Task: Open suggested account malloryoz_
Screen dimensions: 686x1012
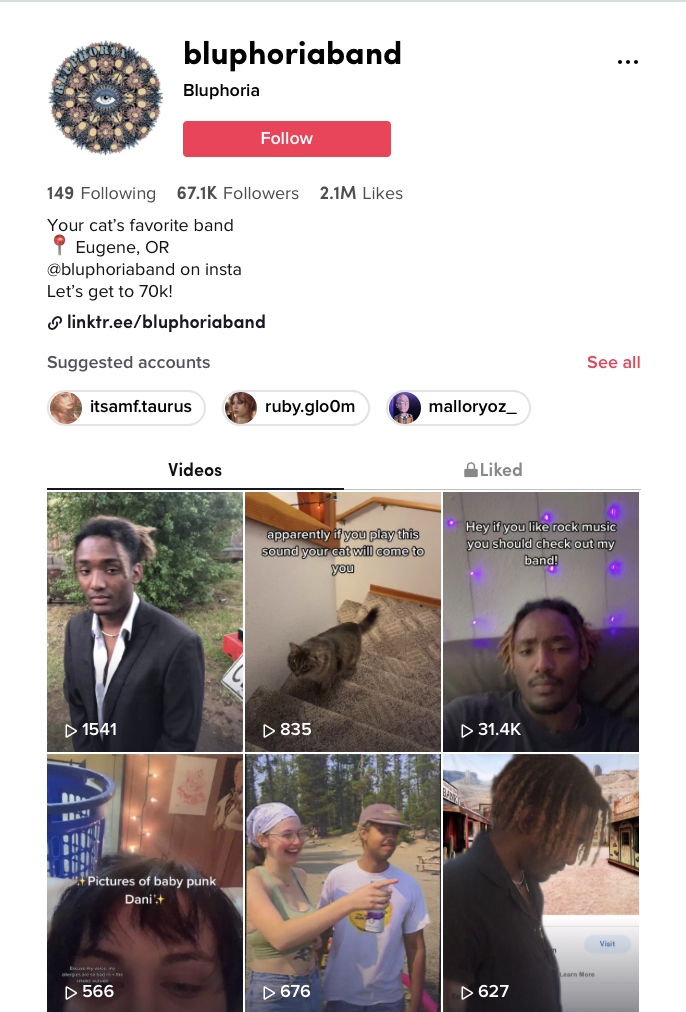Action: click(458, 407)
